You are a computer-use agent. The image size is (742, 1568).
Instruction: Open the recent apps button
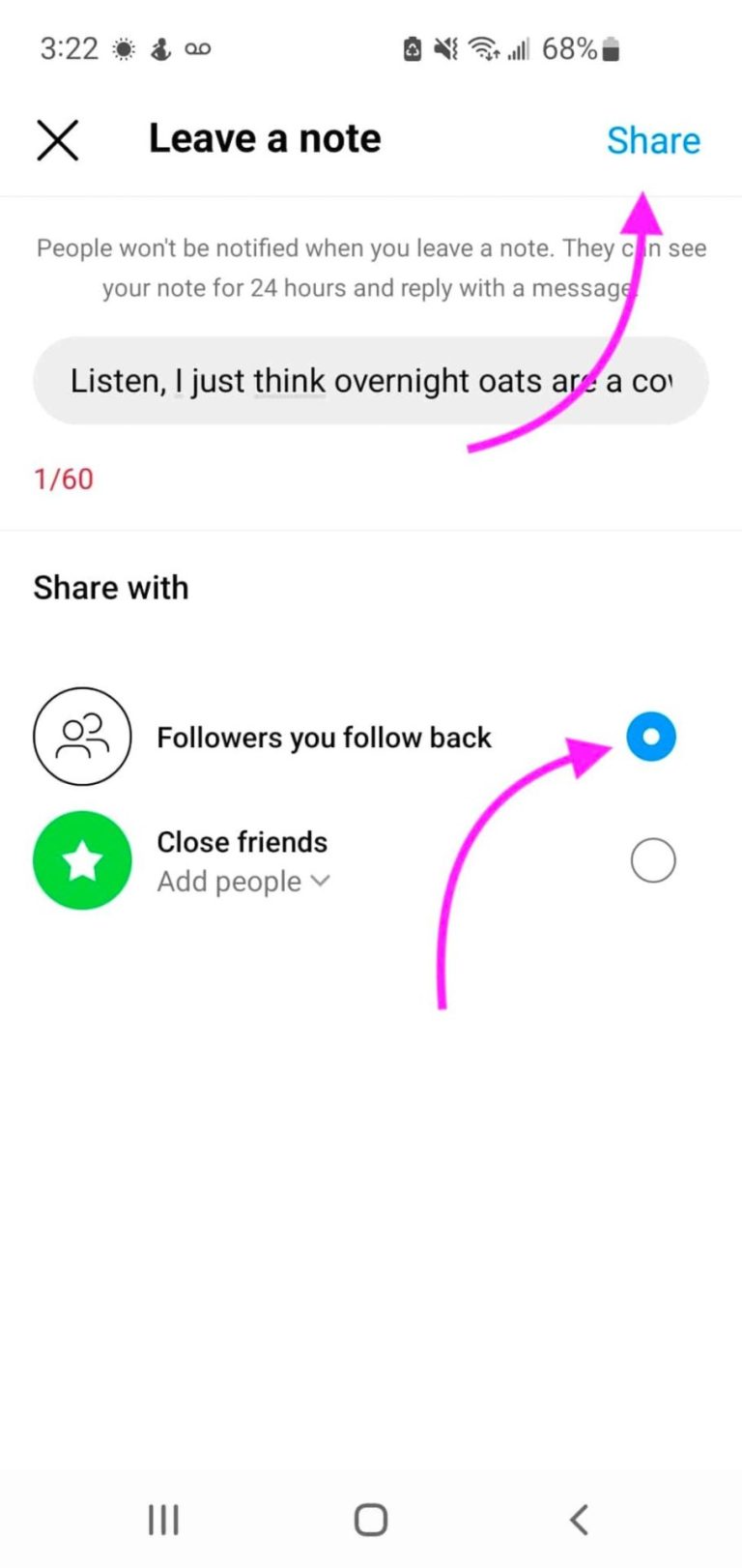162,1519
